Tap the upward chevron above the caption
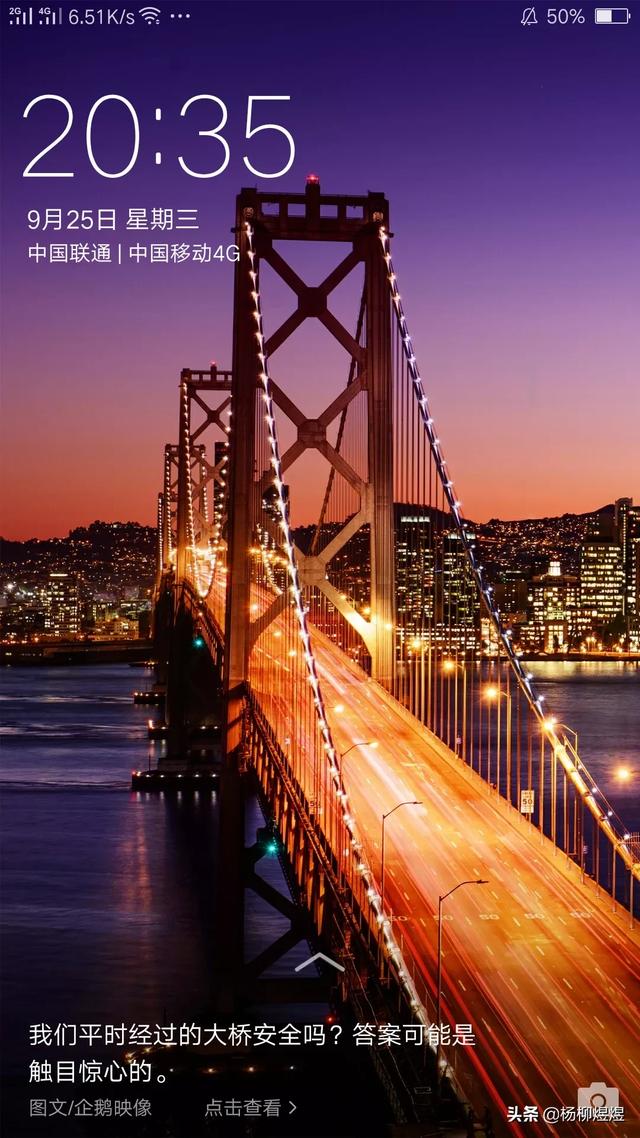The width and height of the screenshot is (640, 1138). pos(319,962)
